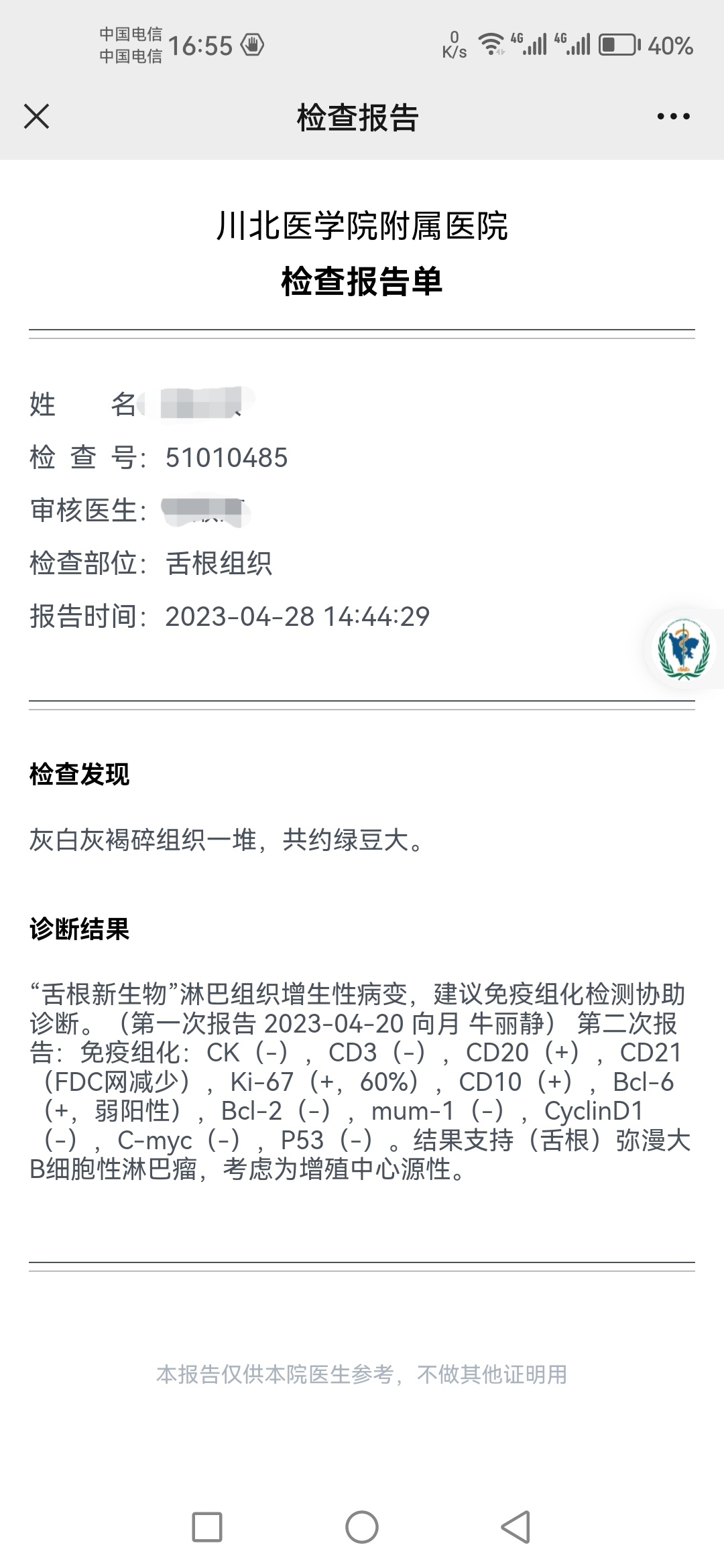Viewport: 724px width, 1568px height.
Task: Tap the floating hospital emblem button
Action: coord(684,648)
